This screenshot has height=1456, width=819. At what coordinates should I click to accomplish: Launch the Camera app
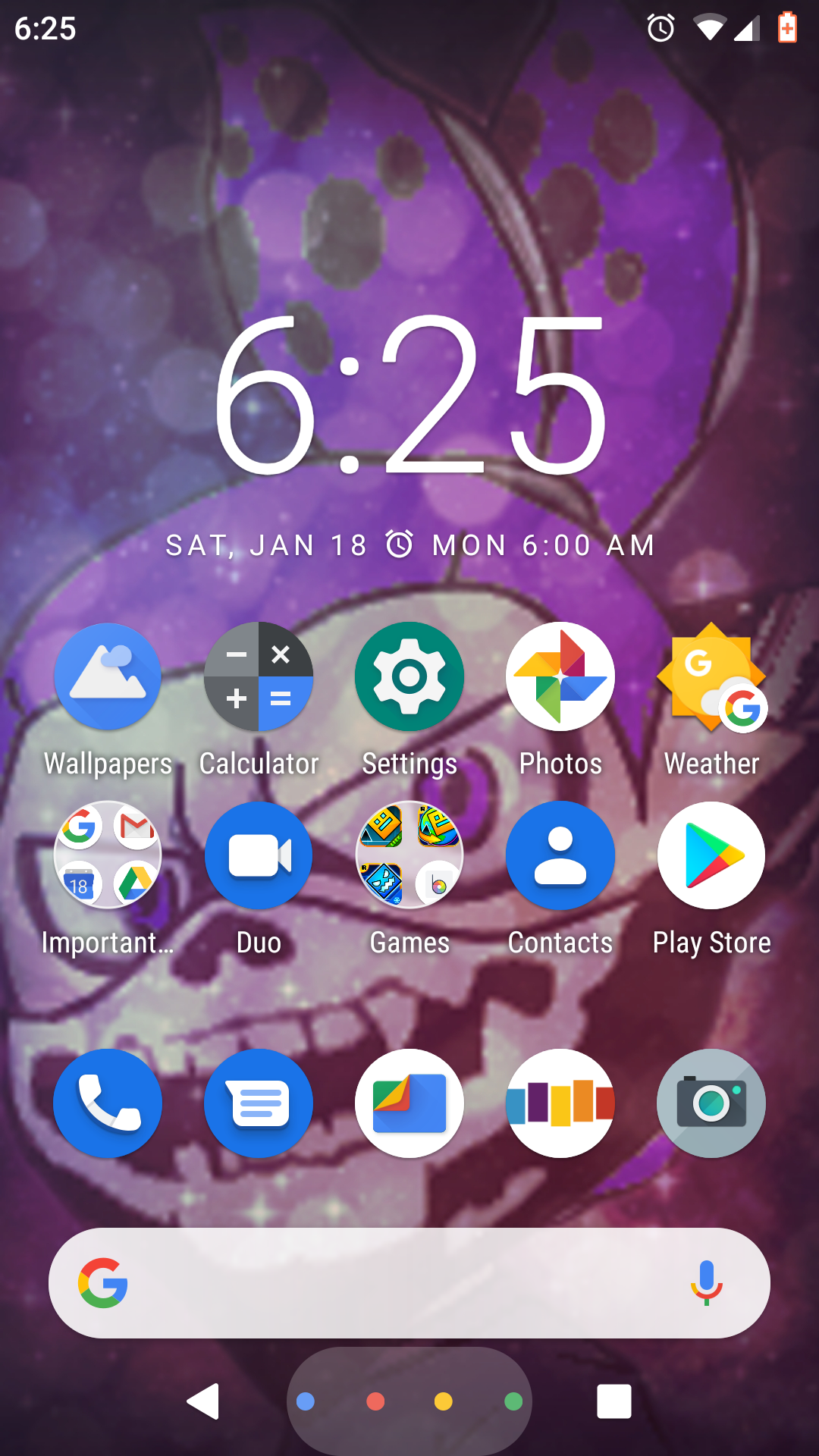(711, 1103)
